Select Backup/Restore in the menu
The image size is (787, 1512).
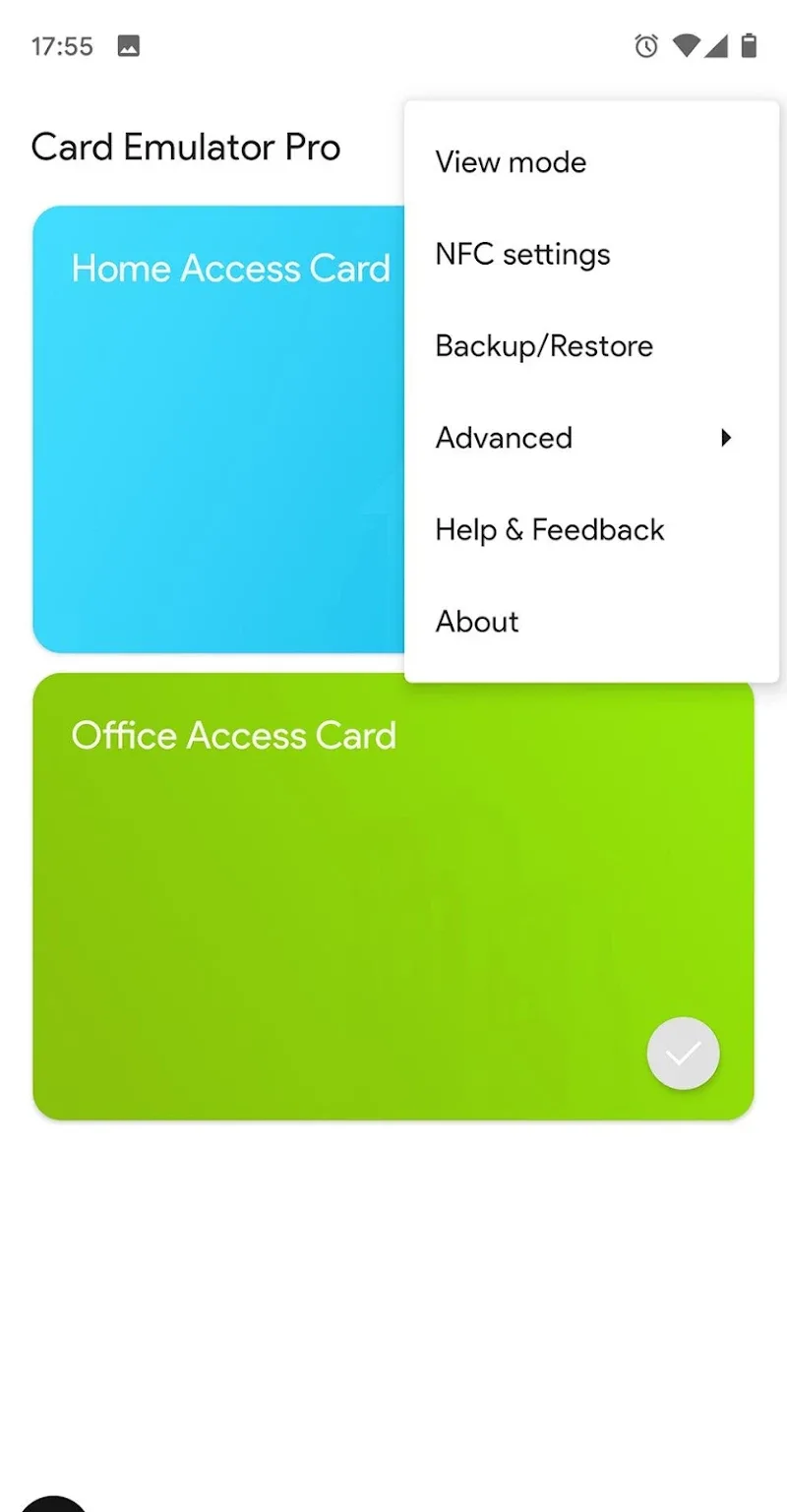click(x=543, y=345)
